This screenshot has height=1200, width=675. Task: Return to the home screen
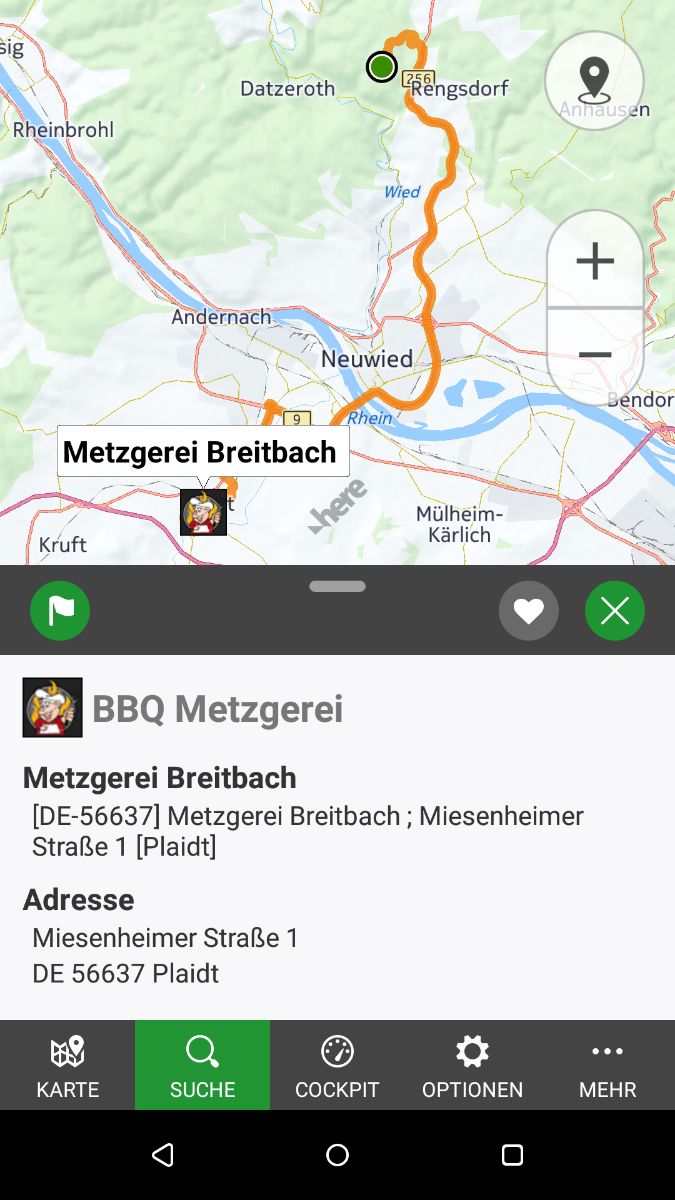pos(337,1155)
